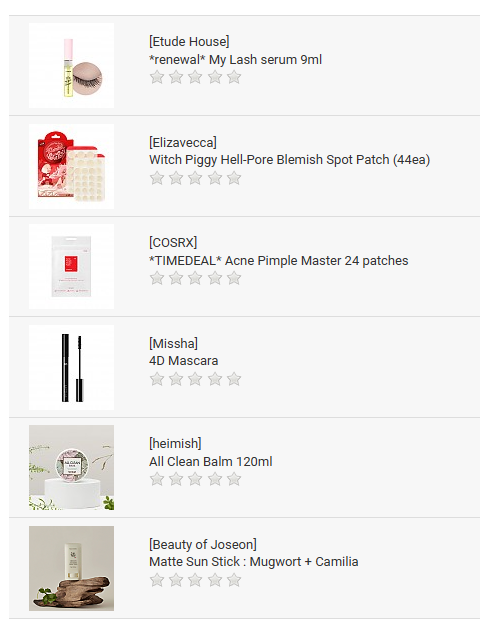
Task: Select the COSRX Acne Pimple Master patches row
Action: [244, 266]
